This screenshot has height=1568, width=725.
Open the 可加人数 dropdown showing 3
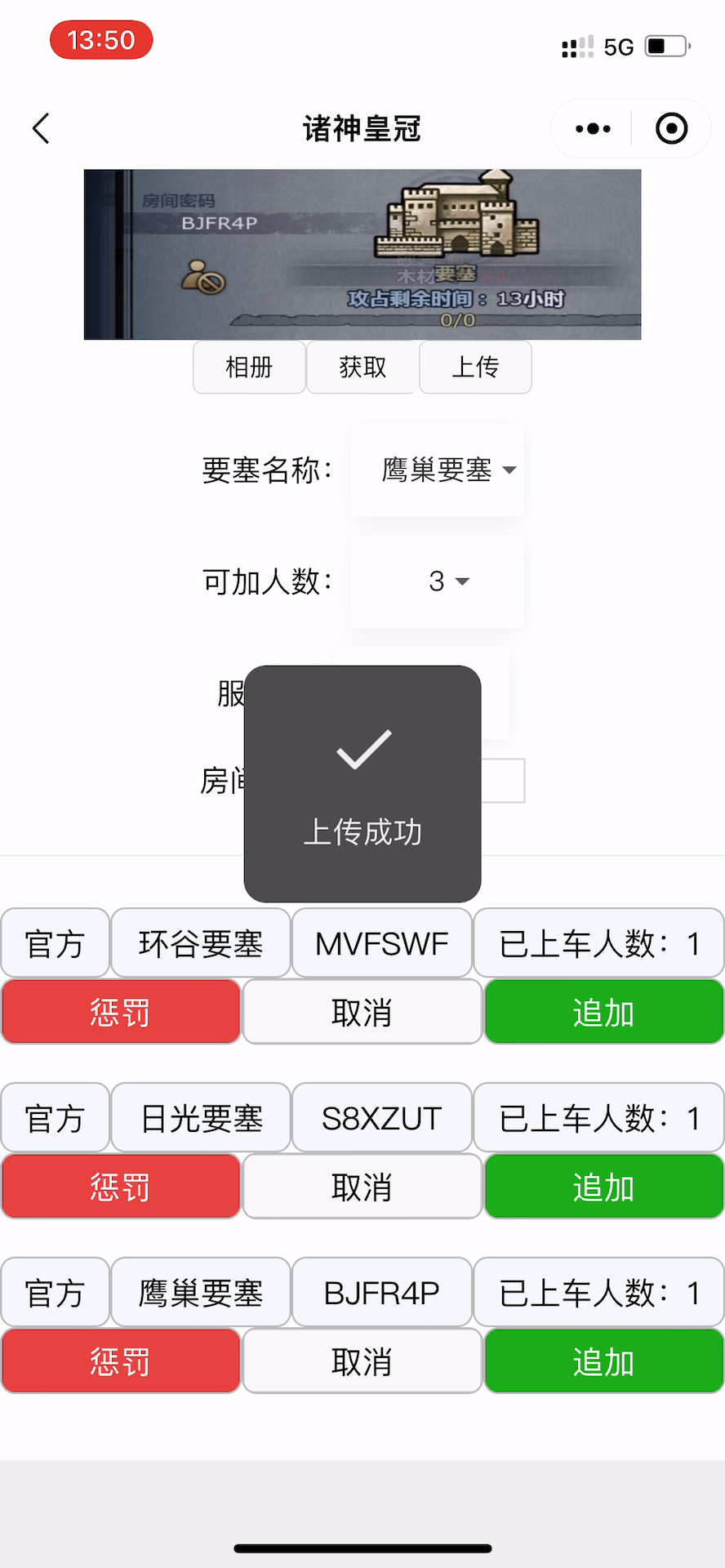pyautogui.click(x=437, y=581)
